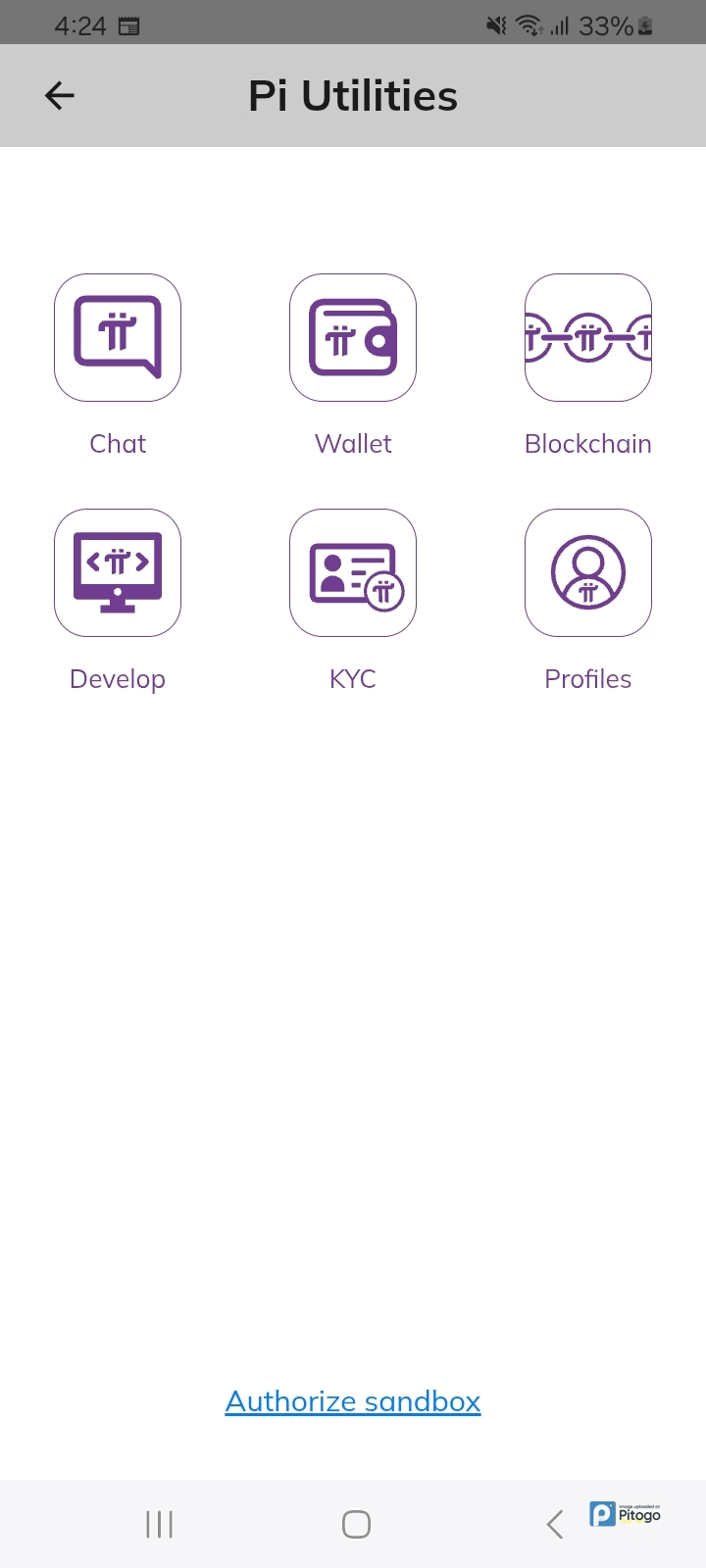Open the Chat utility
706x1568 pixels.
click(x=118, y=338)
